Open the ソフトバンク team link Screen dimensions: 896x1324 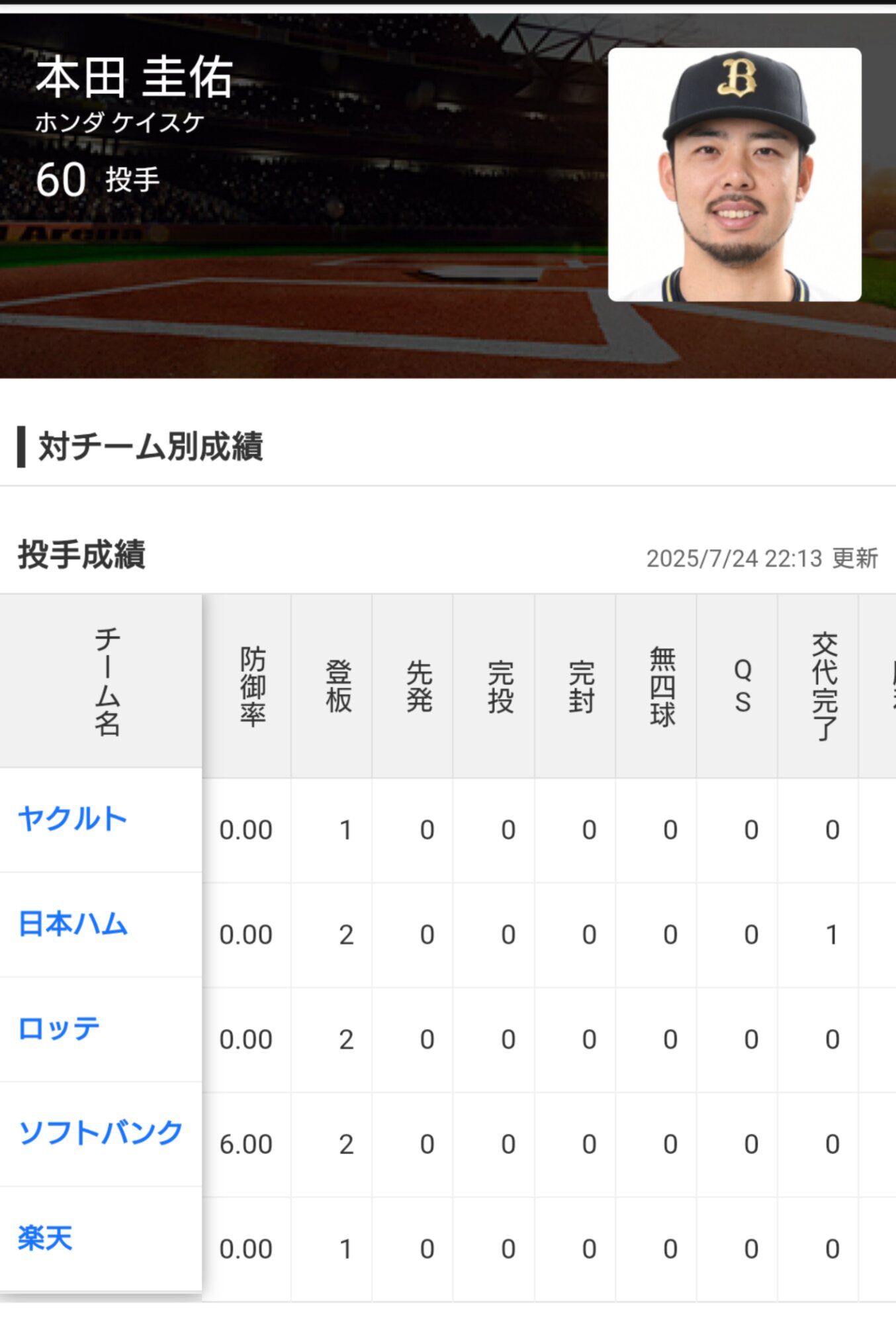(101, 1133)
